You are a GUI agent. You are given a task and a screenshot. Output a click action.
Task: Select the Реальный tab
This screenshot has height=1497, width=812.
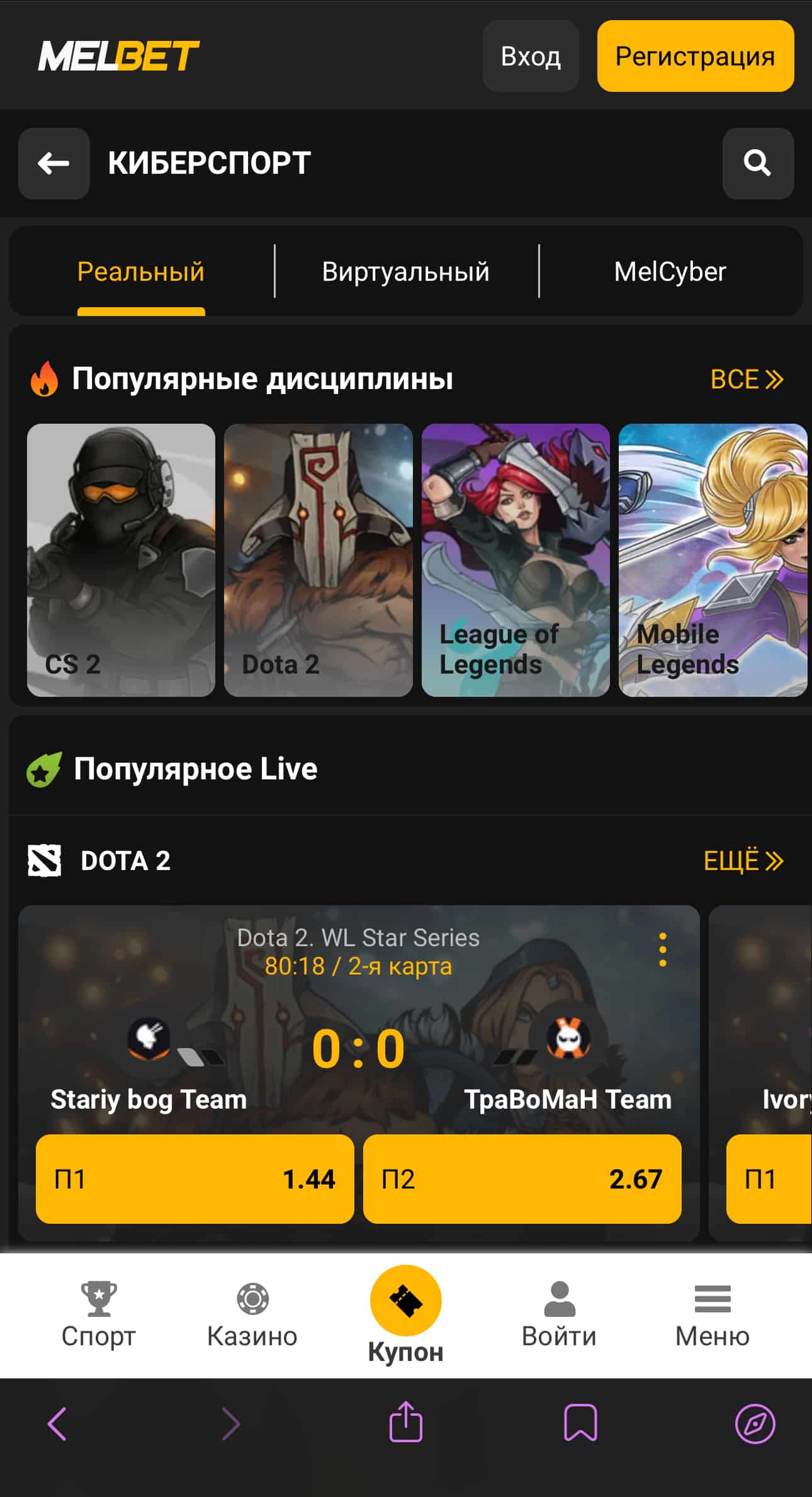(x=141, y=272)
